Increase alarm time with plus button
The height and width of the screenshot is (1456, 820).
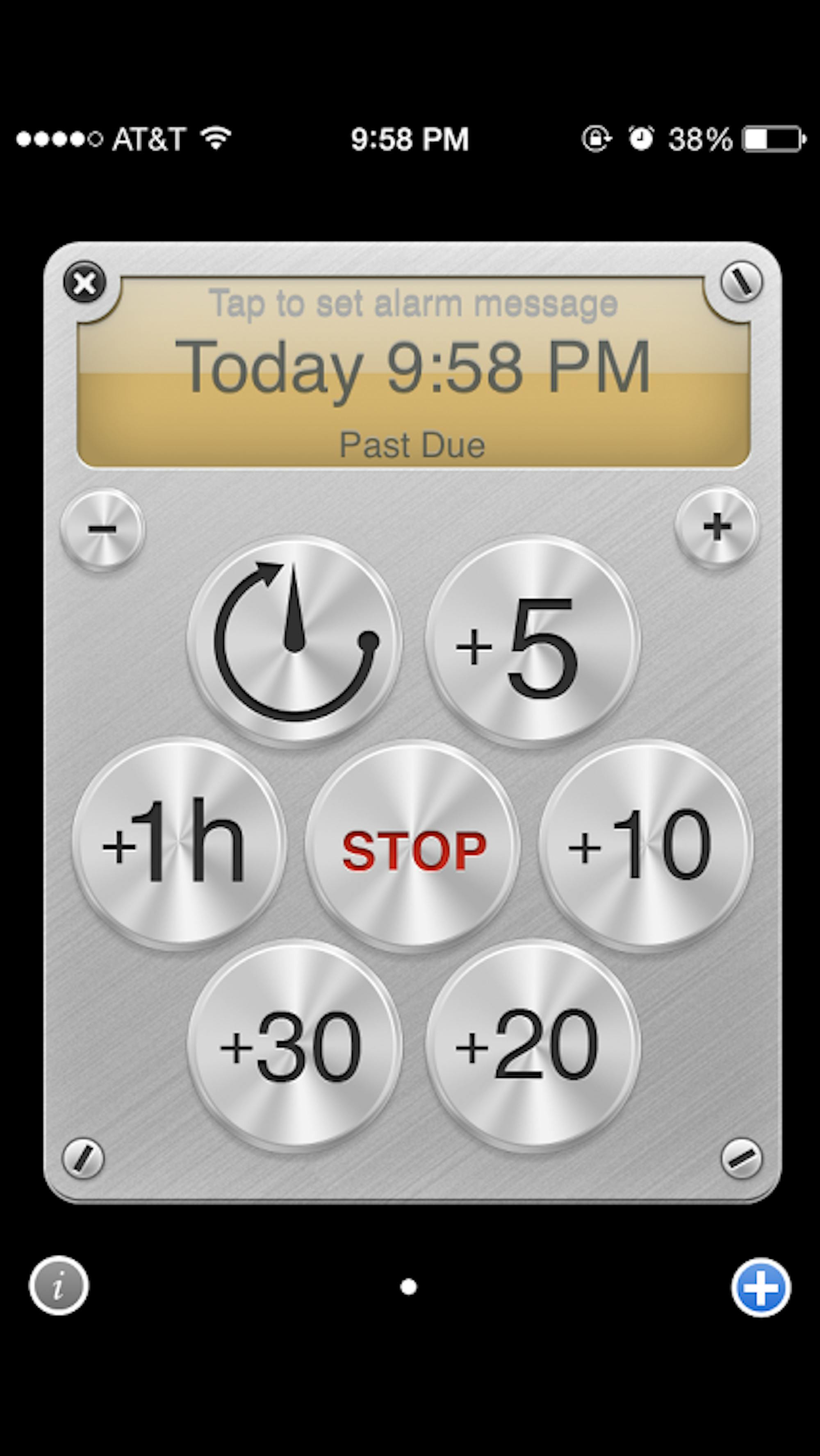coord(717,527)
